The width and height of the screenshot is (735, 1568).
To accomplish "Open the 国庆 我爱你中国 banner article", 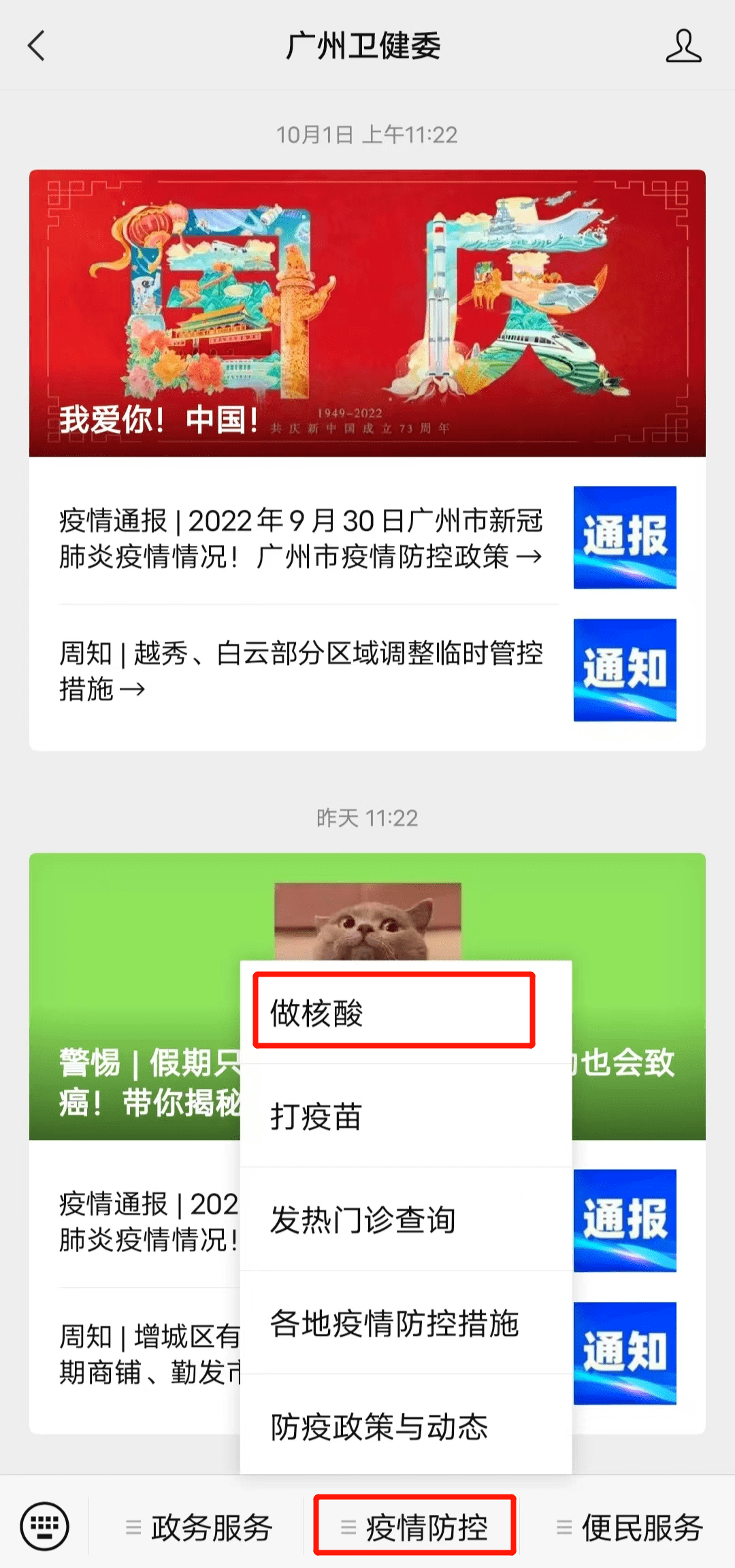I will tap(367, 313).
